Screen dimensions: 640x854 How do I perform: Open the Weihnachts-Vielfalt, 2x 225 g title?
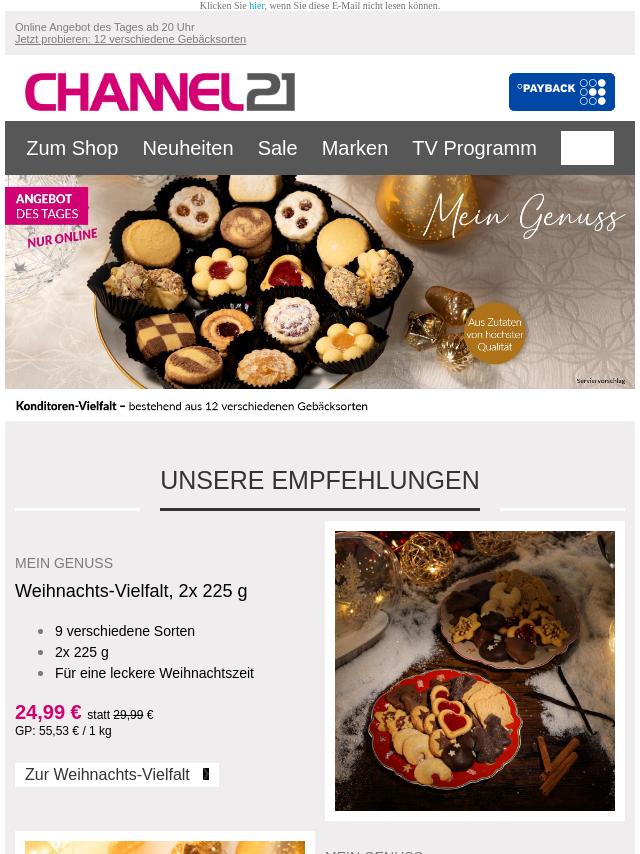[131, 591]
